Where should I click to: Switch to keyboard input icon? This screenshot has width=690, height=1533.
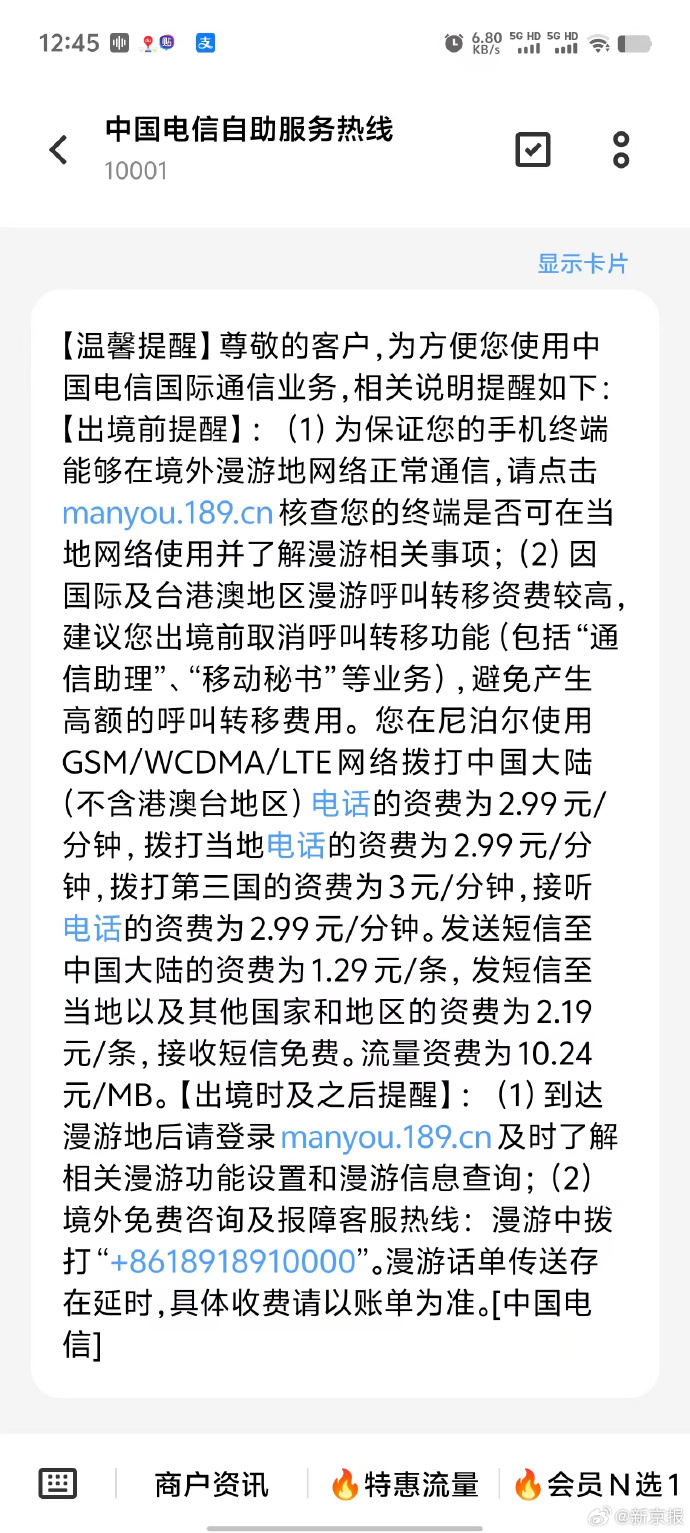click(x=57, y=1483)
